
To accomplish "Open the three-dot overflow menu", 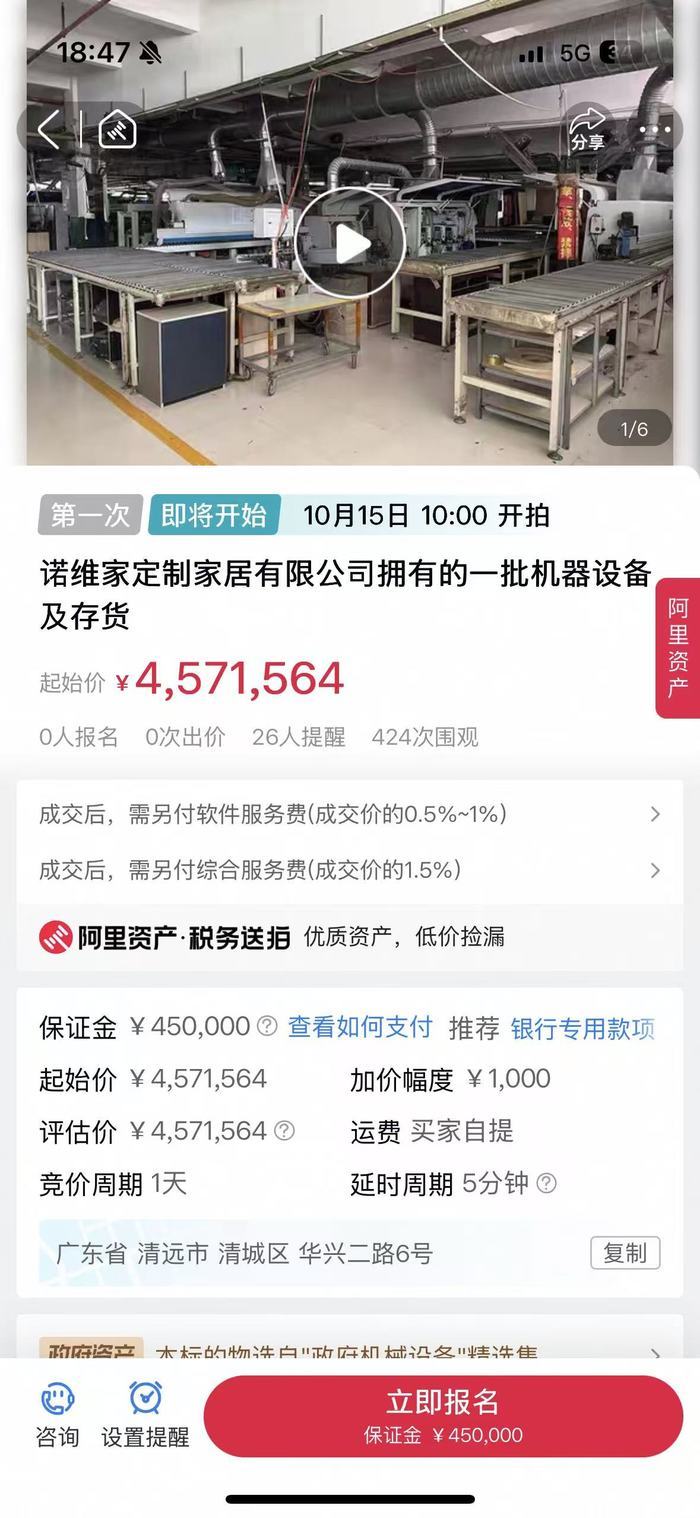I will tap(655, 129).
